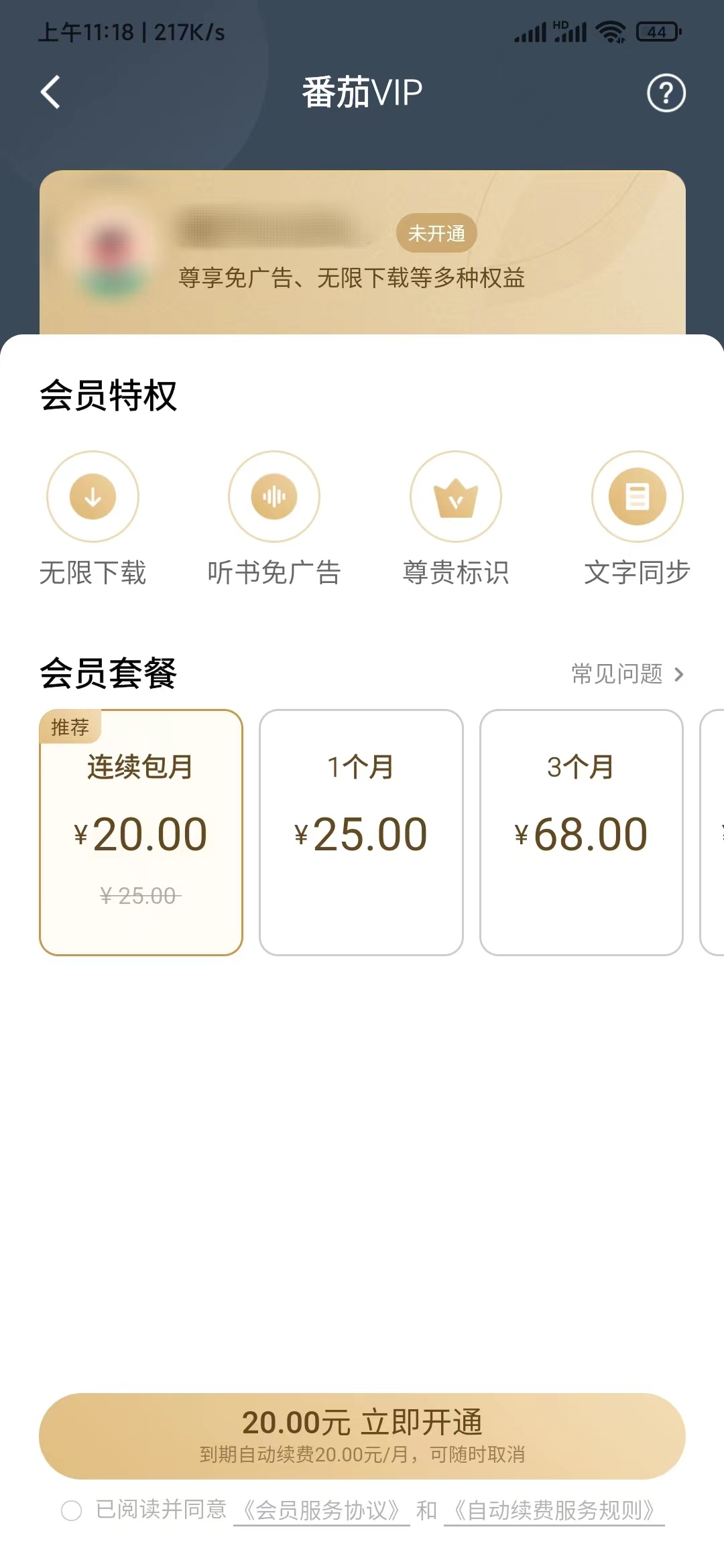Image resolution: width=724 pixels, height=1568 pixels.
Task: Tap the back arrow icon
Action: click(50, 92)
